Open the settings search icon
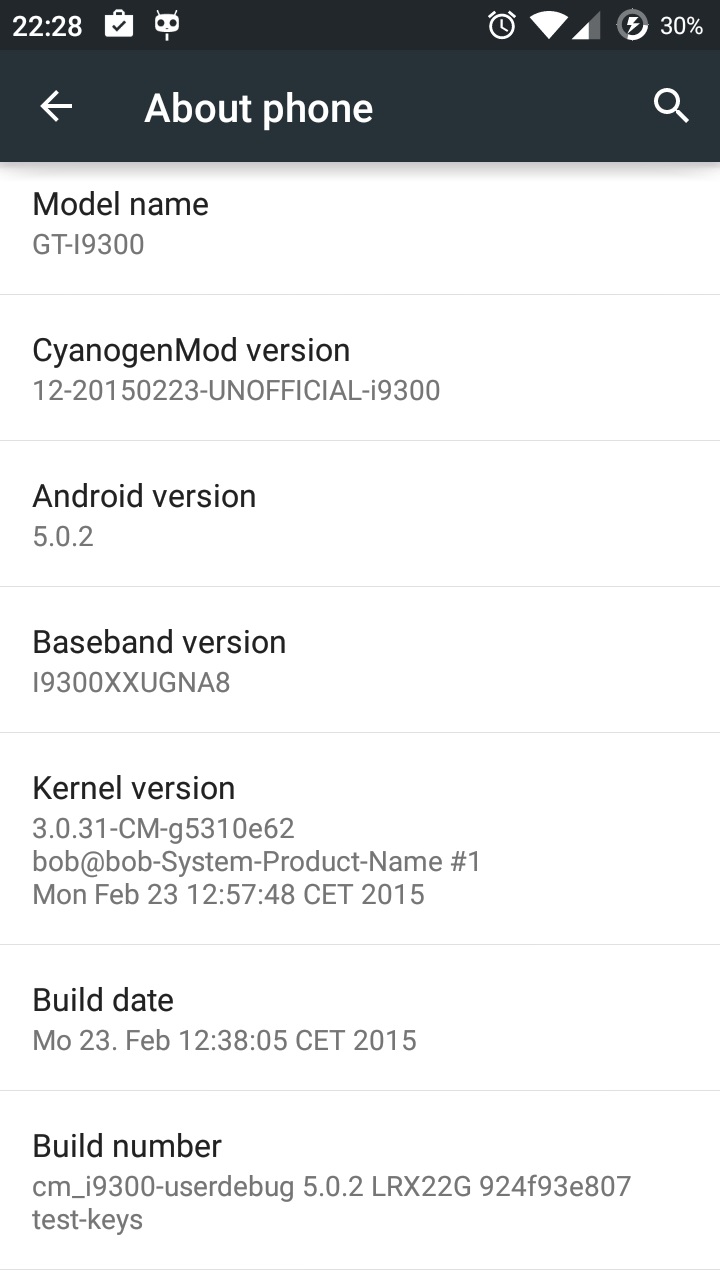The image size is (720, 1280). tap(671, 105)
